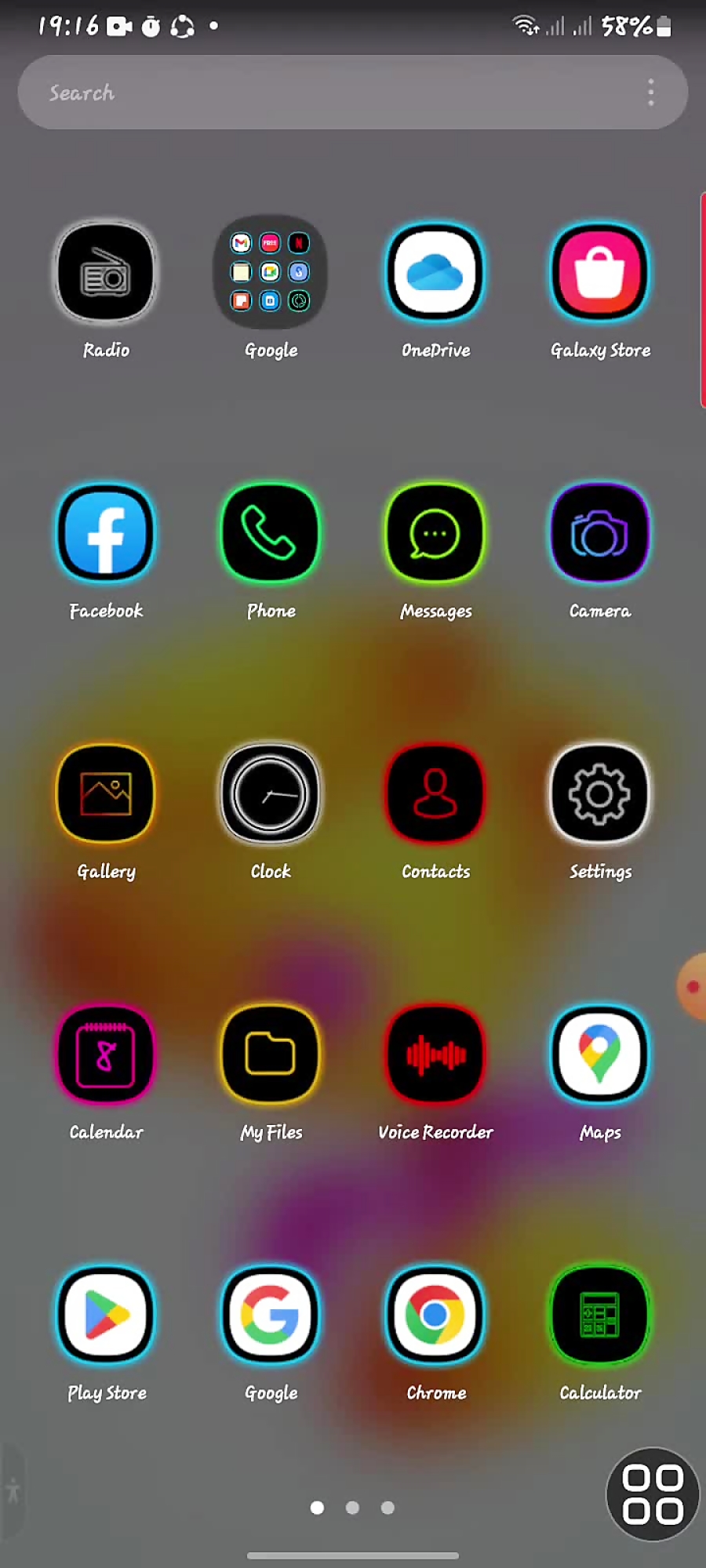Go to Settings
This screenshot has height=1568, width=706.
(x=600, y=793)
